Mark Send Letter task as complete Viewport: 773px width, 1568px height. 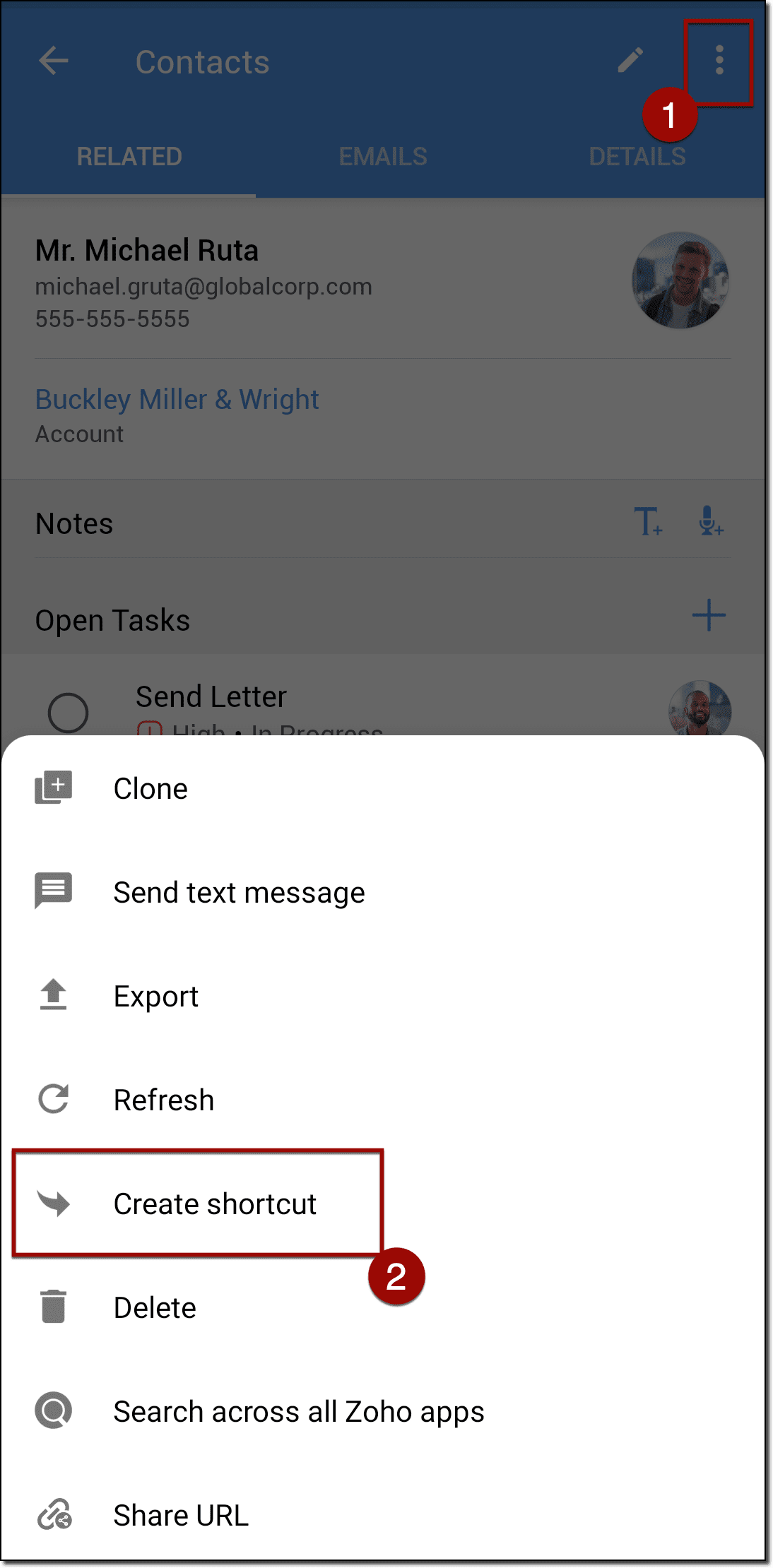pyautogui.click(x=68, y=712)
